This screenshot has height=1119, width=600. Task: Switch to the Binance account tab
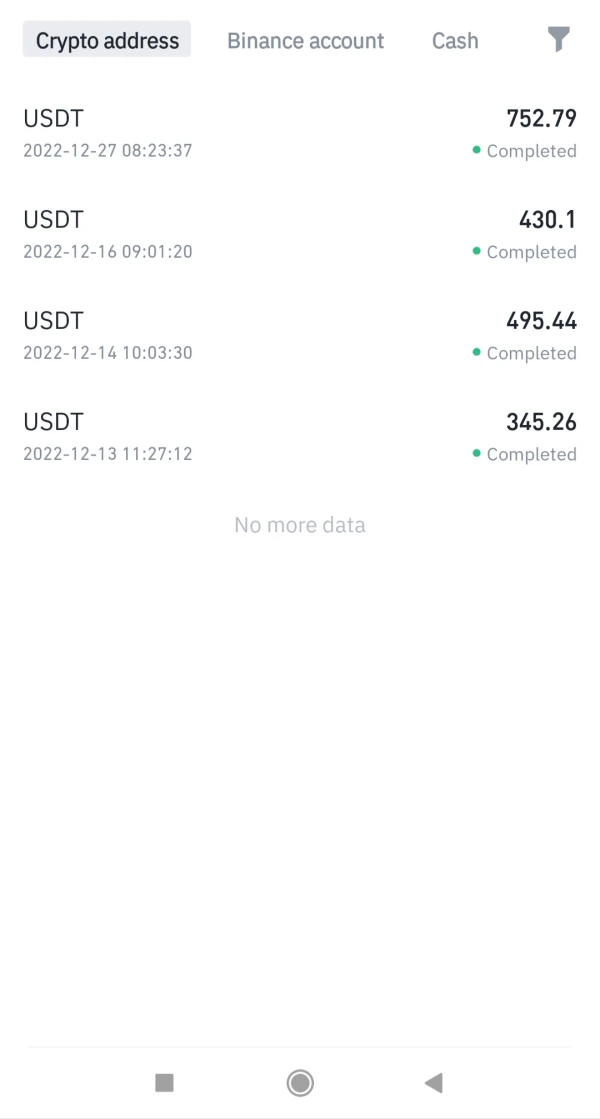(305, 41)
